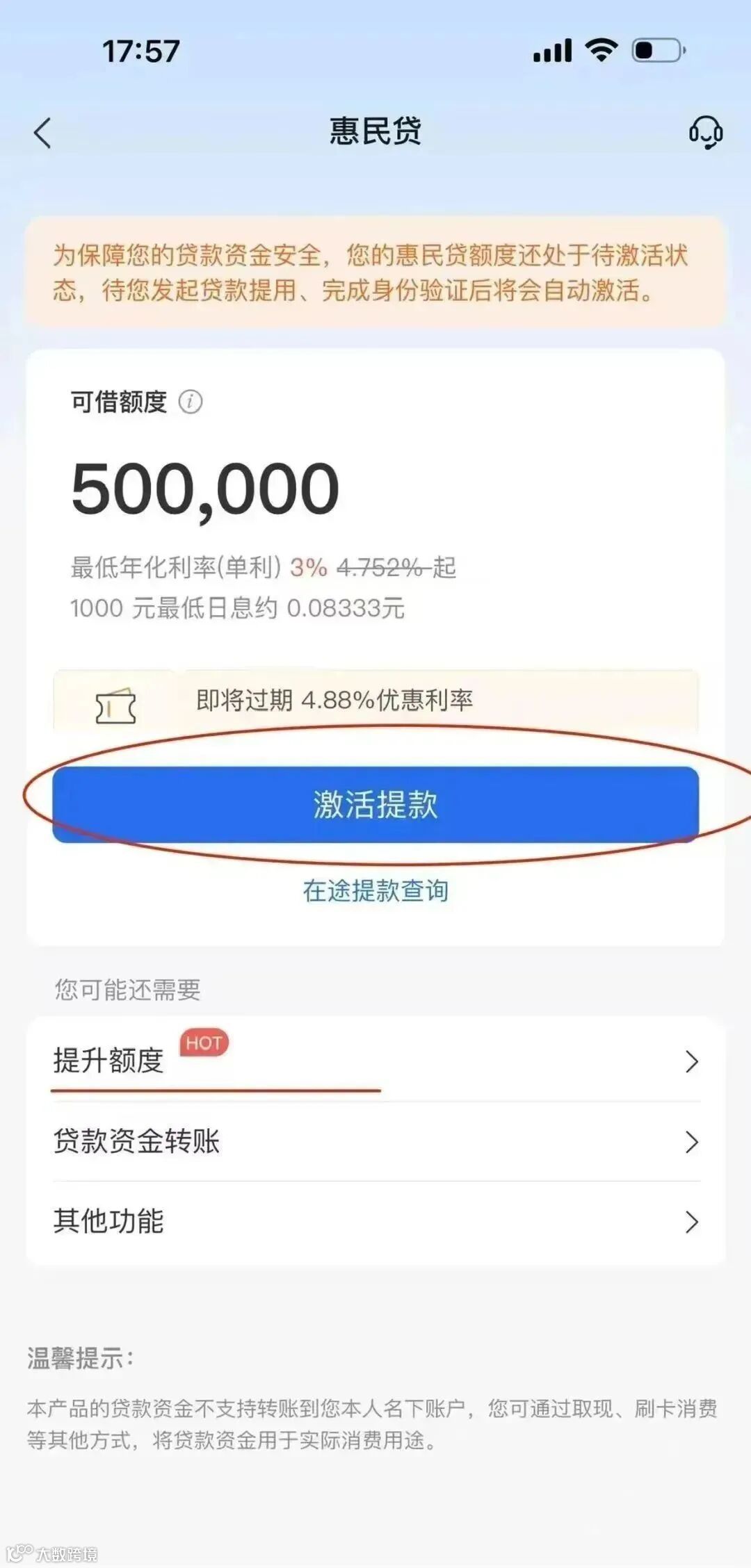
Task: Click the back arrow at top left
Action: 43,134
